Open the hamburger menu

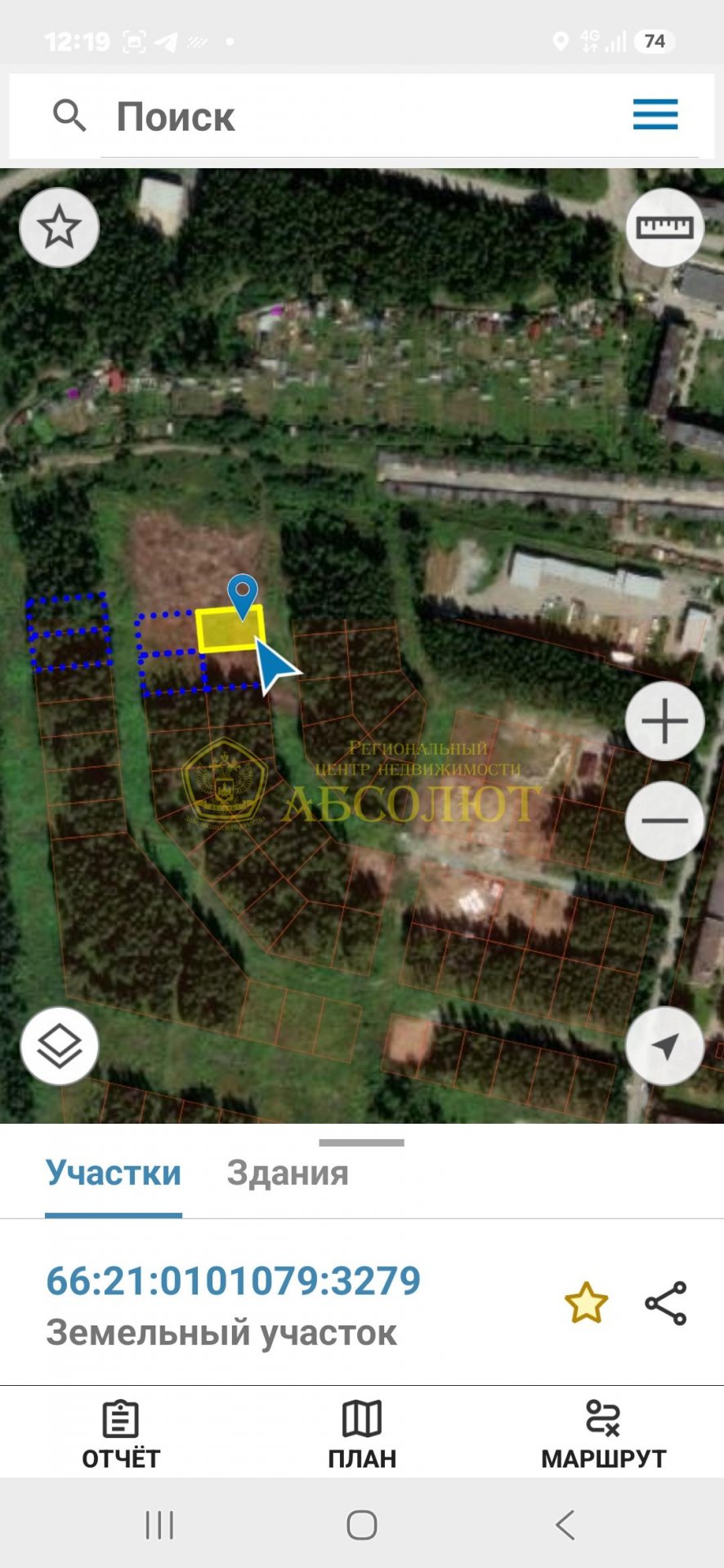(655, 114)
